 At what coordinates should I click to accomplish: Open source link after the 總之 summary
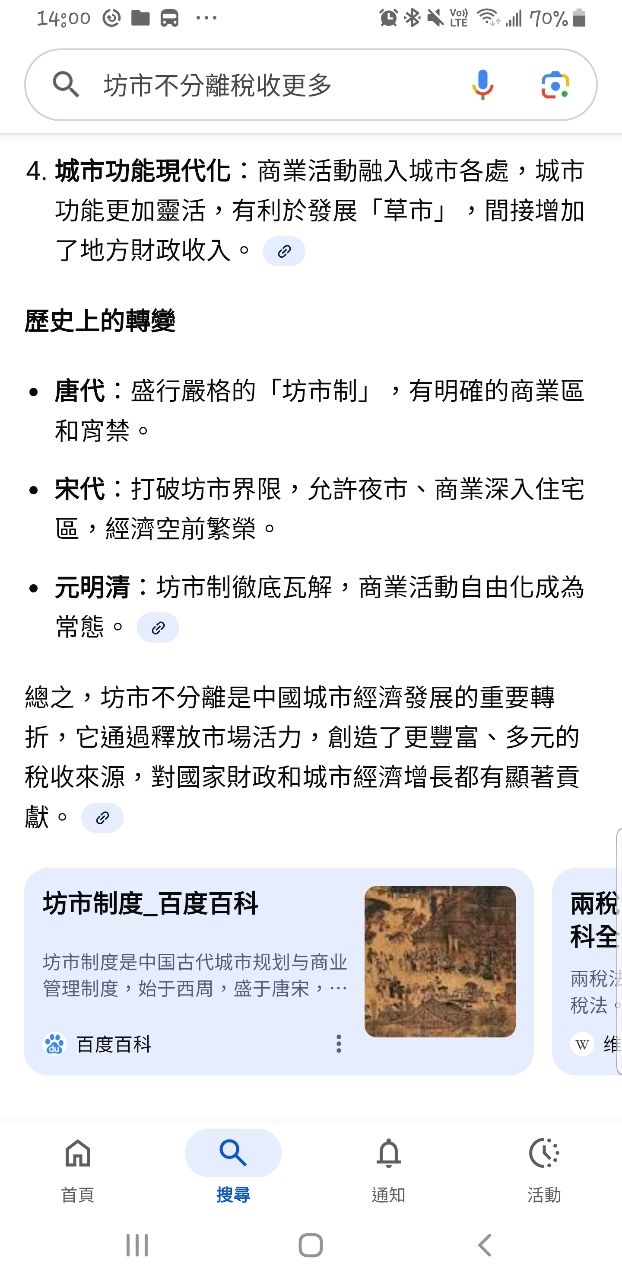pyautogui.click(x=102, y=818)
